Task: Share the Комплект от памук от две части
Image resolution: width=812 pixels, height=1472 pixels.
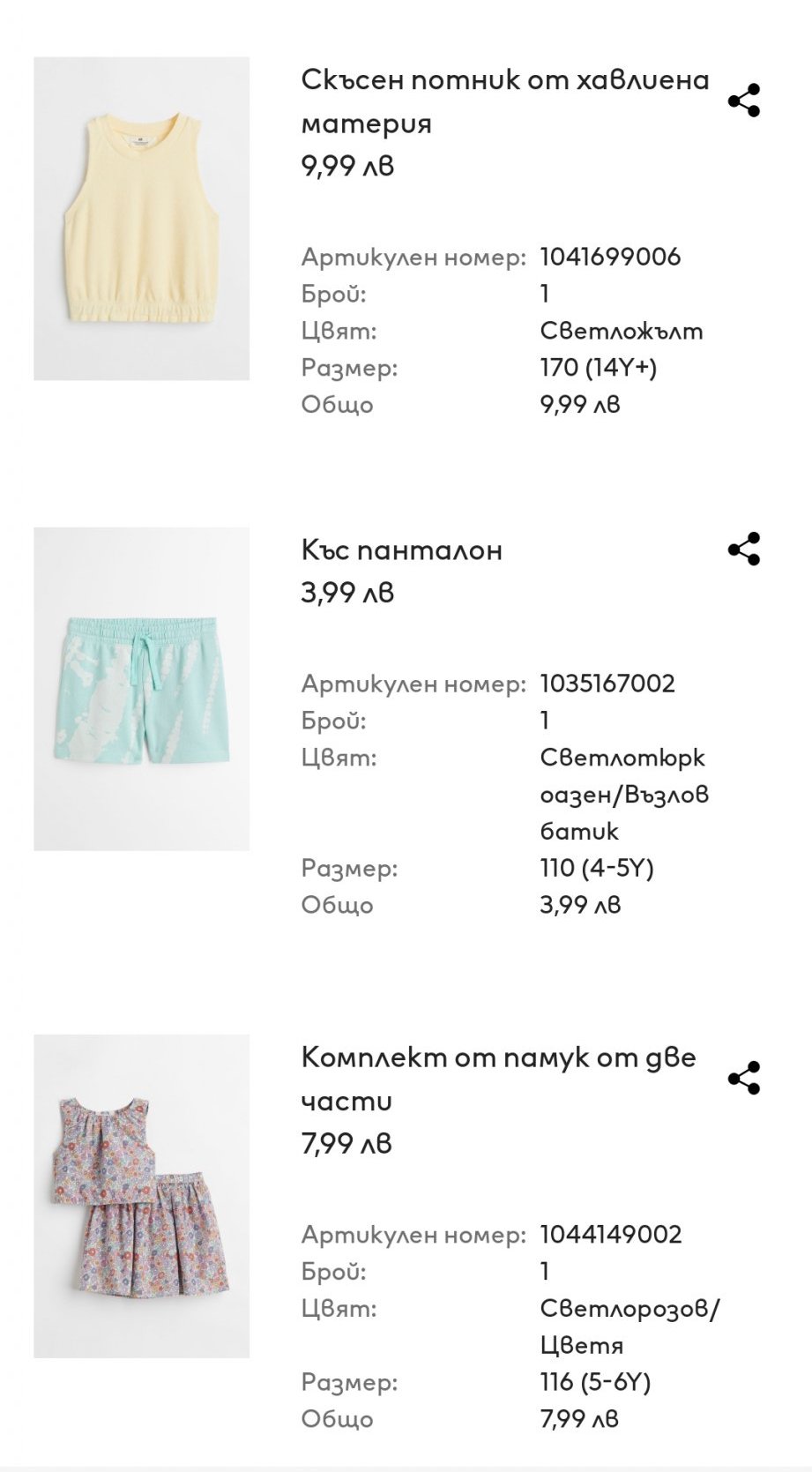Action: 744,1078
